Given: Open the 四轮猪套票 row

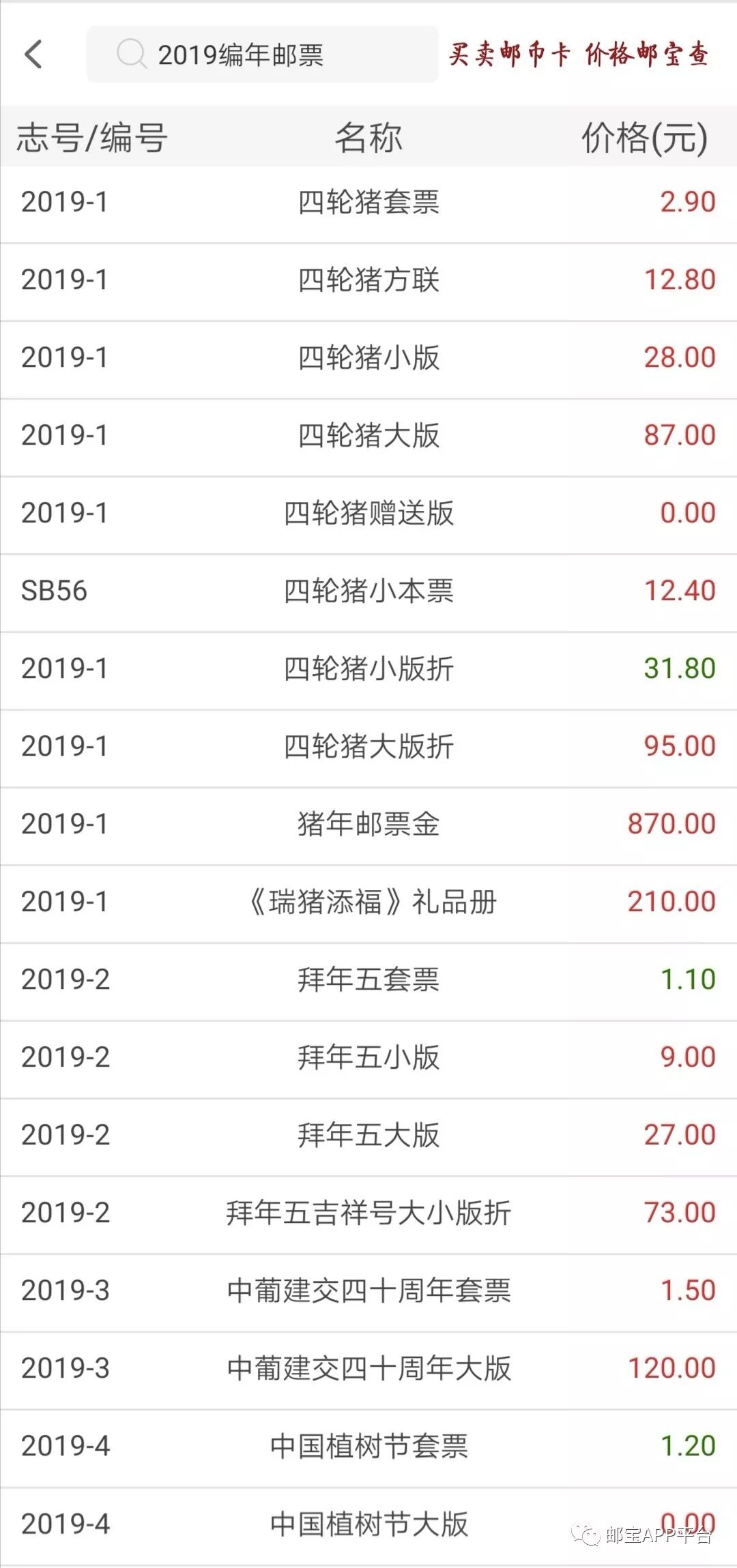Looking at the screenshot, I should tap(369, 203).
